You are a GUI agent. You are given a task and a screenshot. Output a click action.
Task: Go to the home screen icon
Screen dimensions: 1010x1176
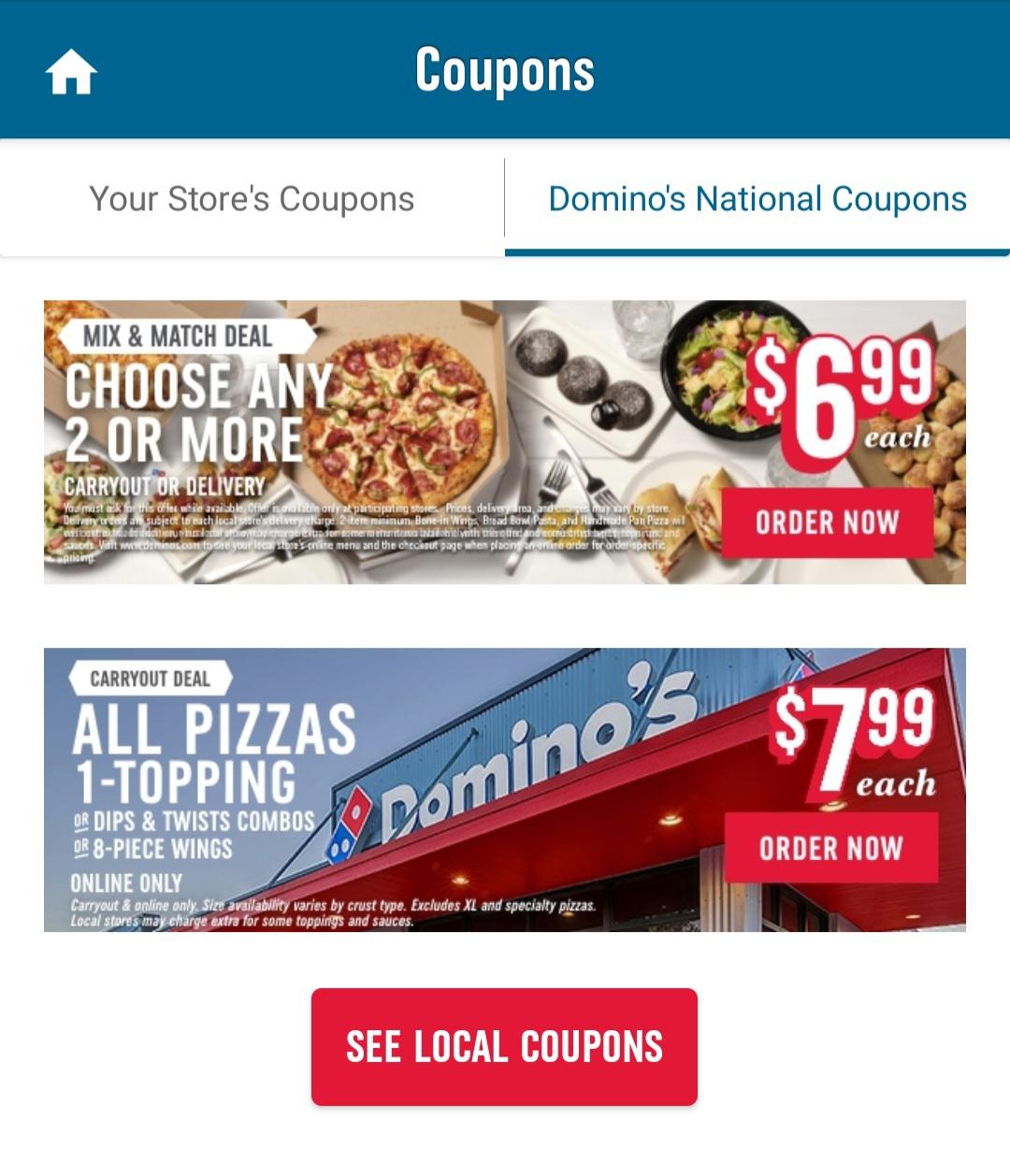coord(71,72)
